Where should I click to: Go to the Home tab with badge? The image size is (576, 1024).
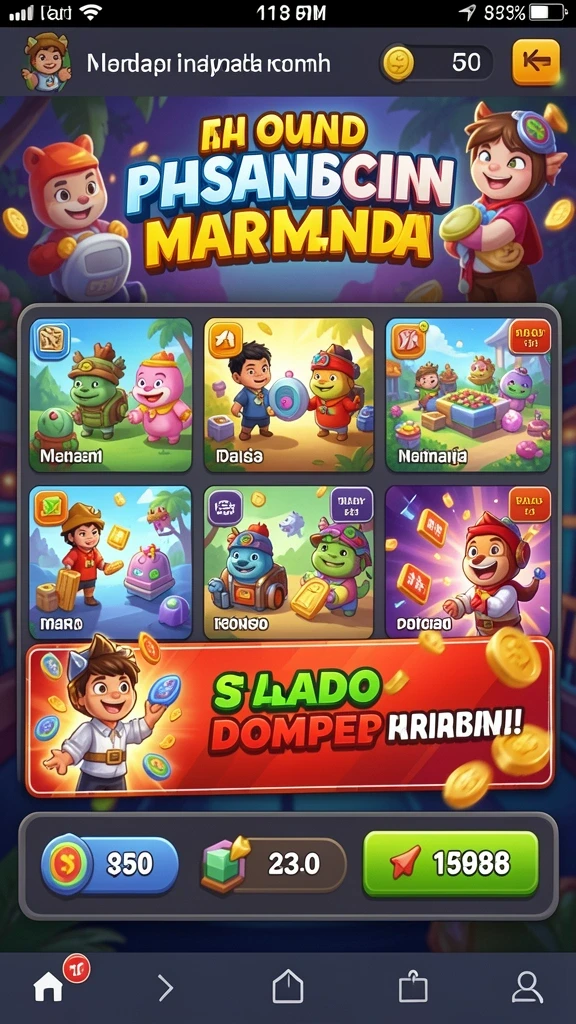click(x=51, y=987)
